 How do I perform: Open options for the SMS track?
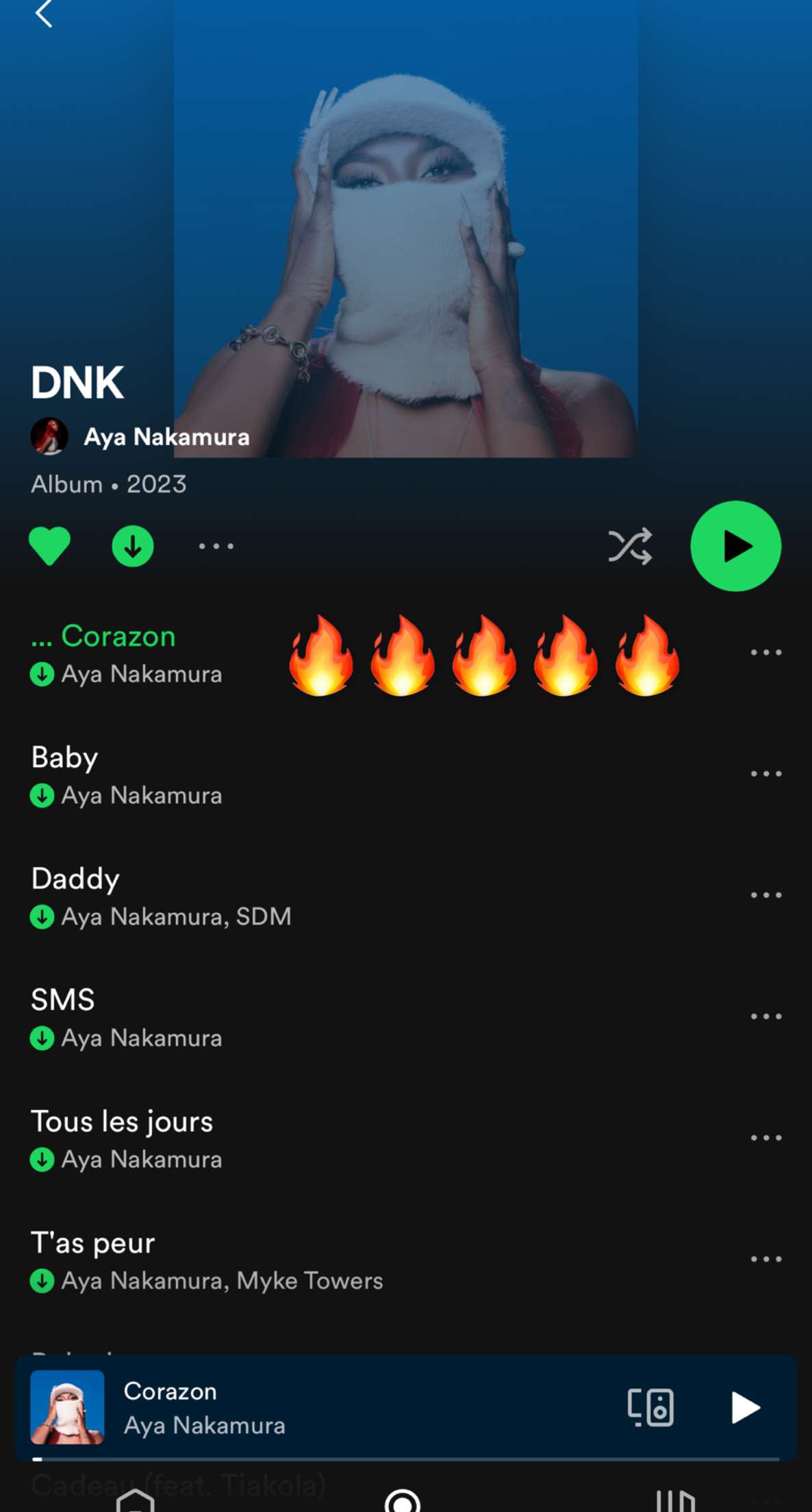pos(766,1016)
